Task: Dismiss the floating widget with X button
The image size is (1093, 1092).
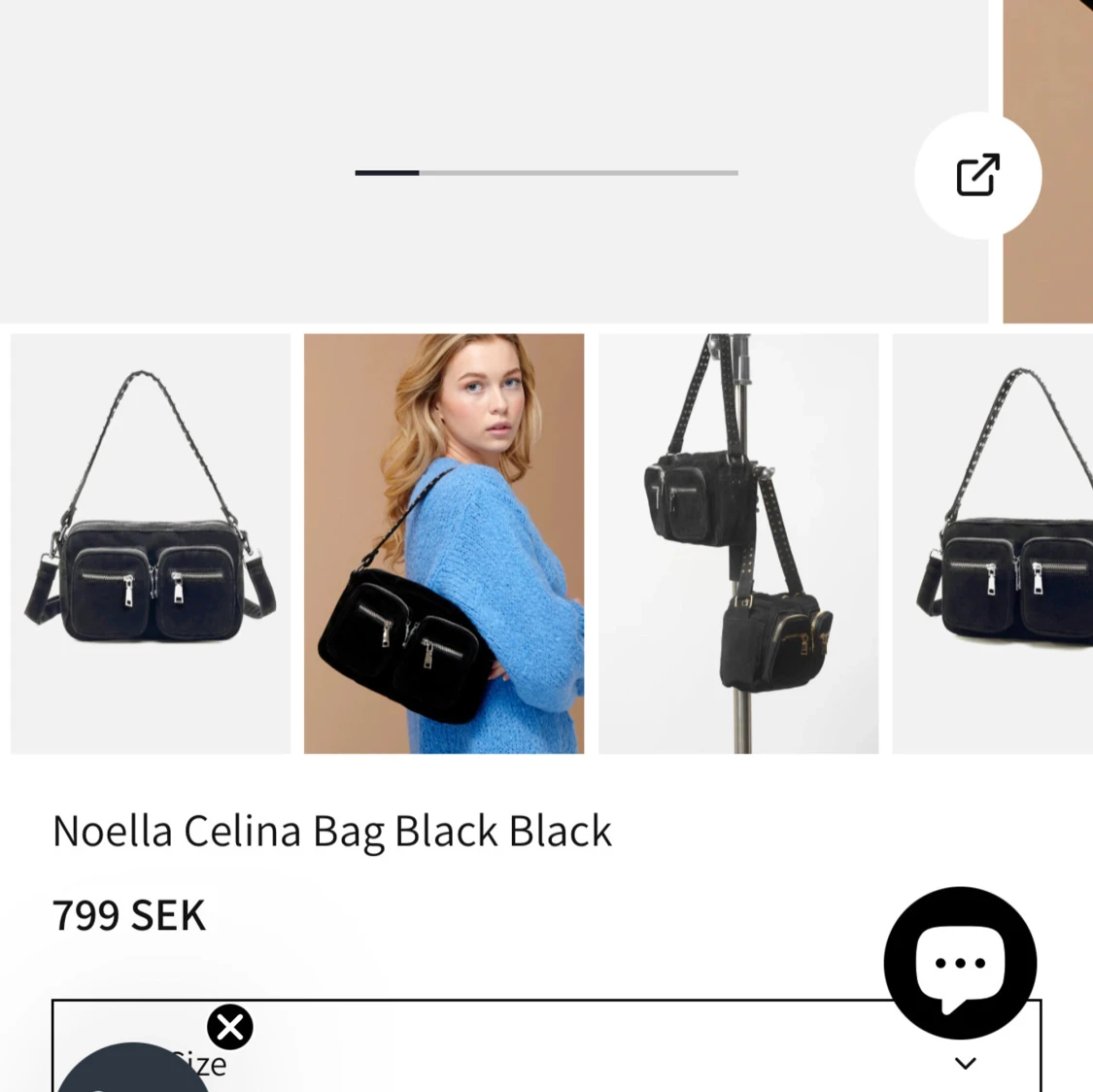Action: coord(230,1027)
